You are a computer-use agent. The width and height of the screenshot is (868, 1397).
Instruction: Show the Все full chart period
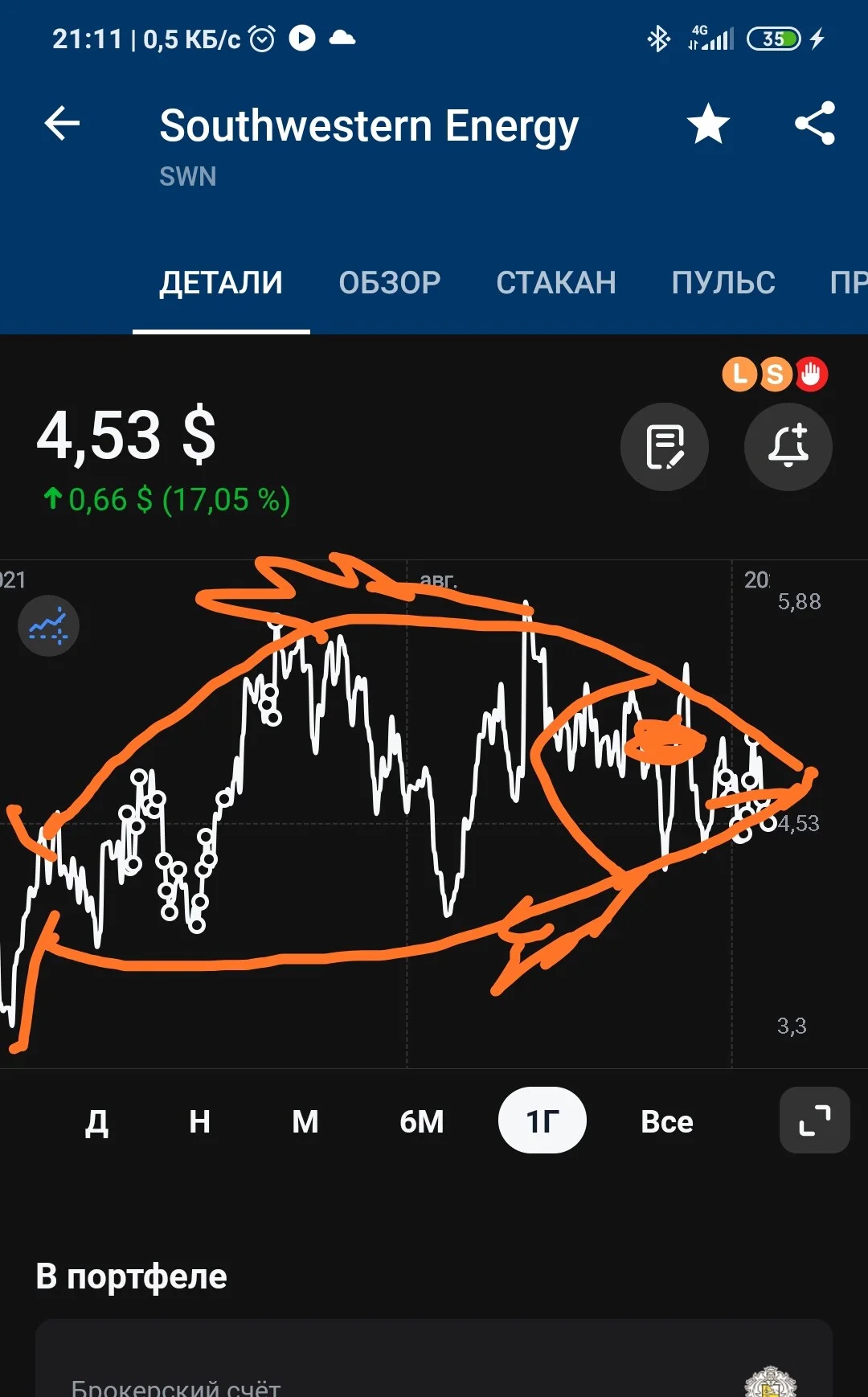click(x=667, y=1120)
